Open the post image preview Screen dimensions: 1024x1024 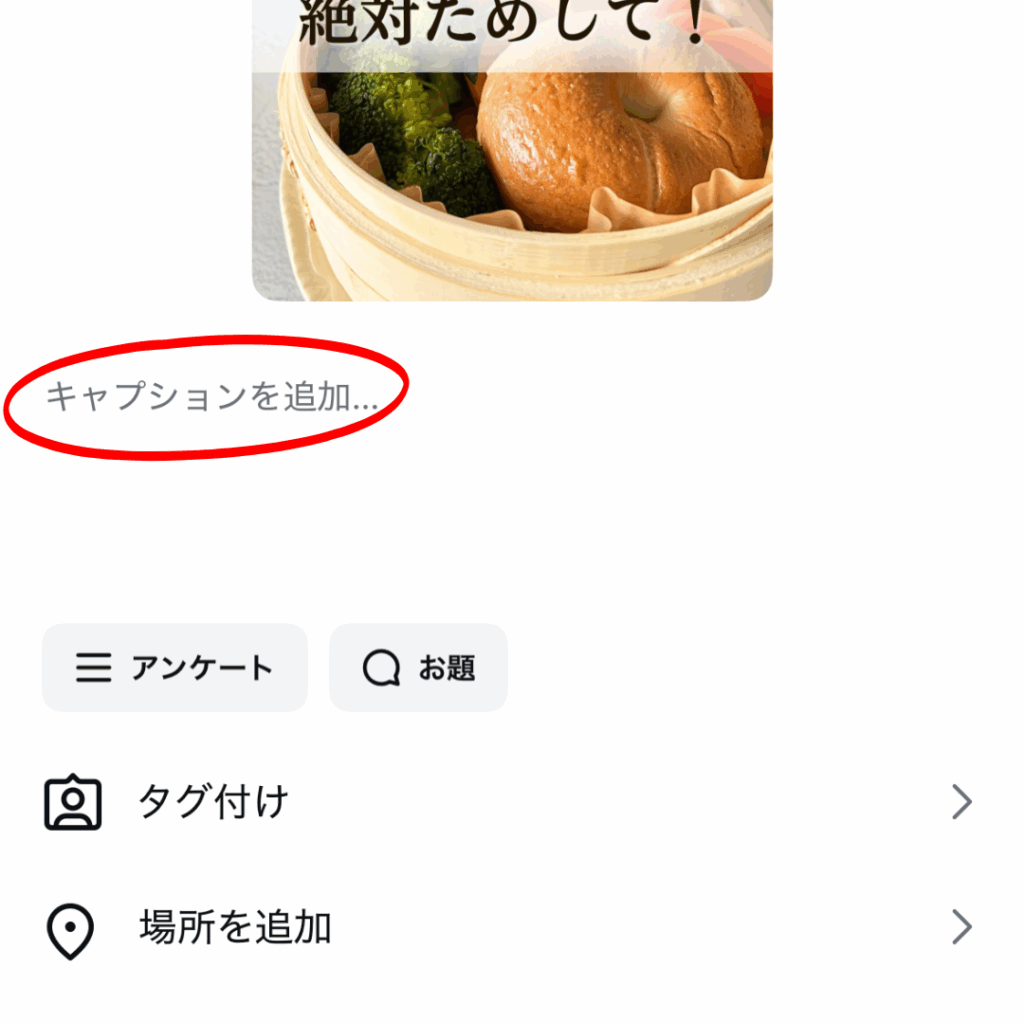(512, 150)
